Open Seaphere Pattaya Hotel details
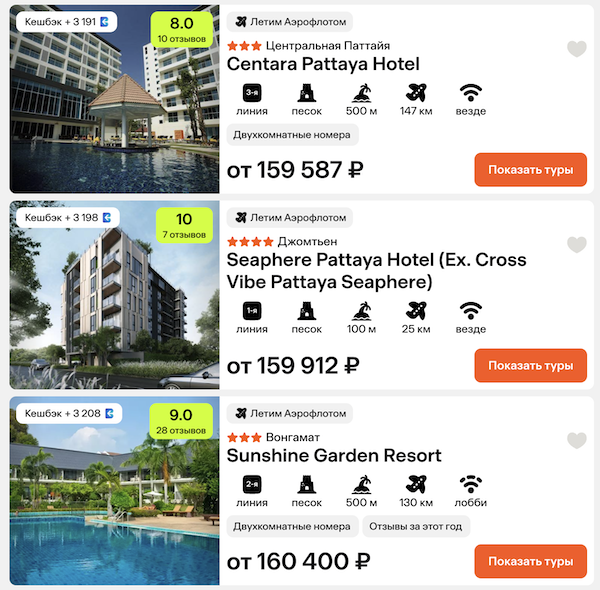The width and height of the screenshot is (600, 590). point(376,271)
